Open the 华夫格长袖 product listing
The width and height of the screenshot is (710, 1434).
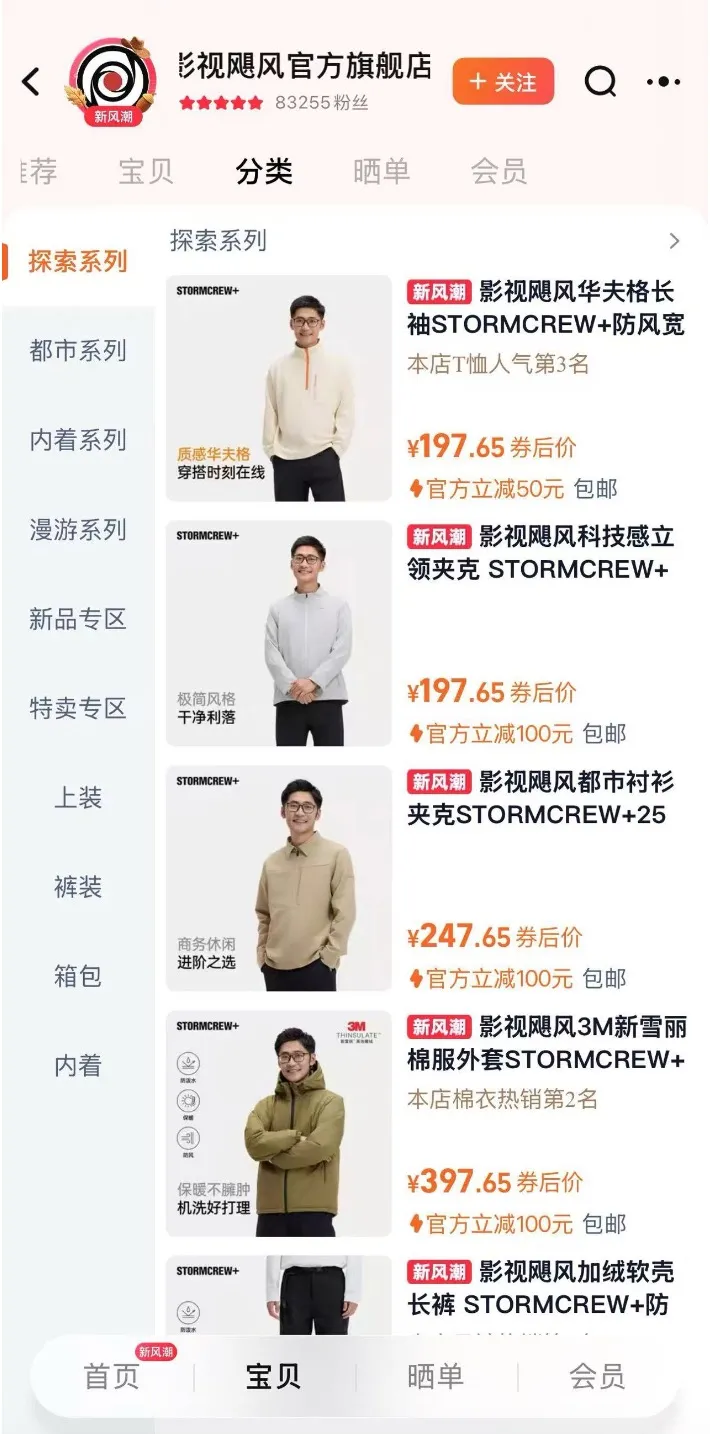[x=546, y=308]
